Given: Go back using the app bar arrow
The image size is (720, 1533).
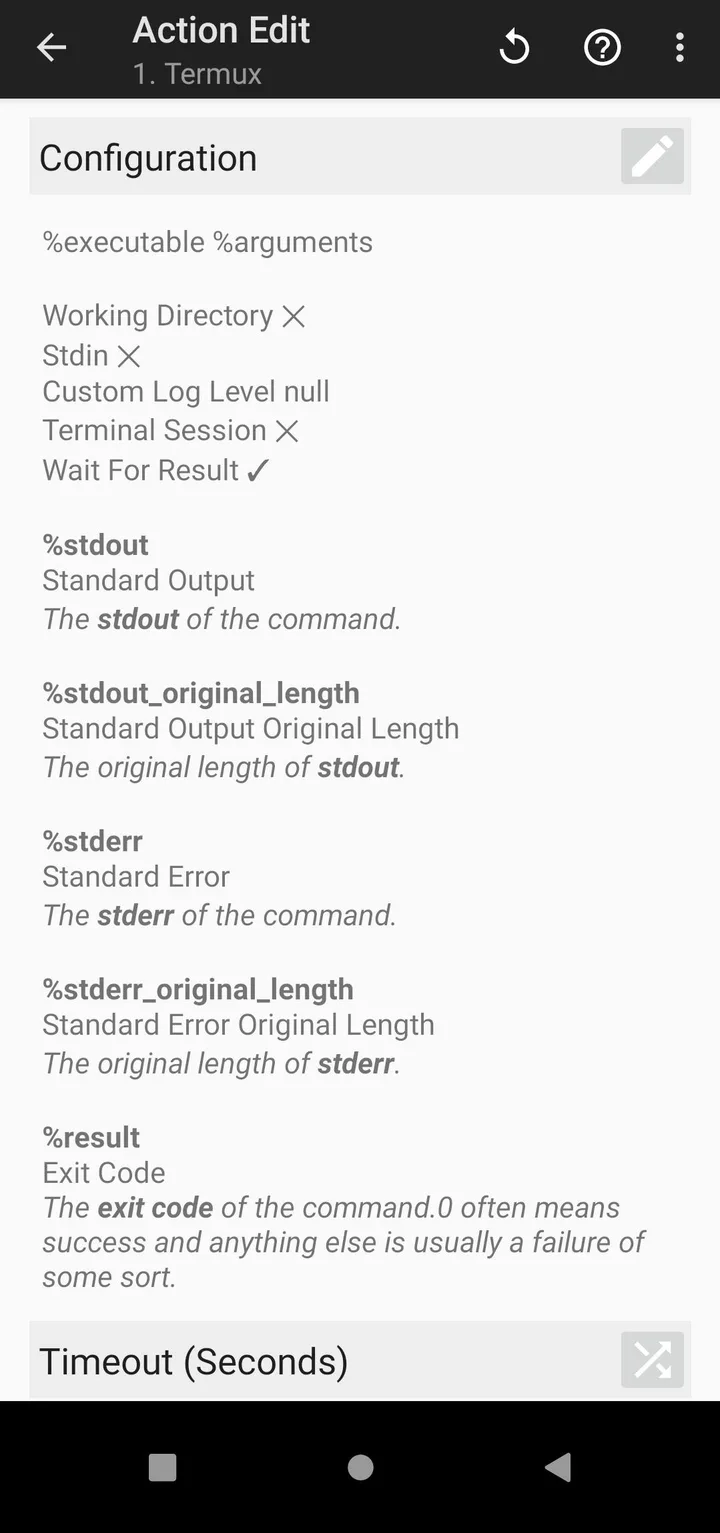Looking at the screenshot, I should coord(51,47).
